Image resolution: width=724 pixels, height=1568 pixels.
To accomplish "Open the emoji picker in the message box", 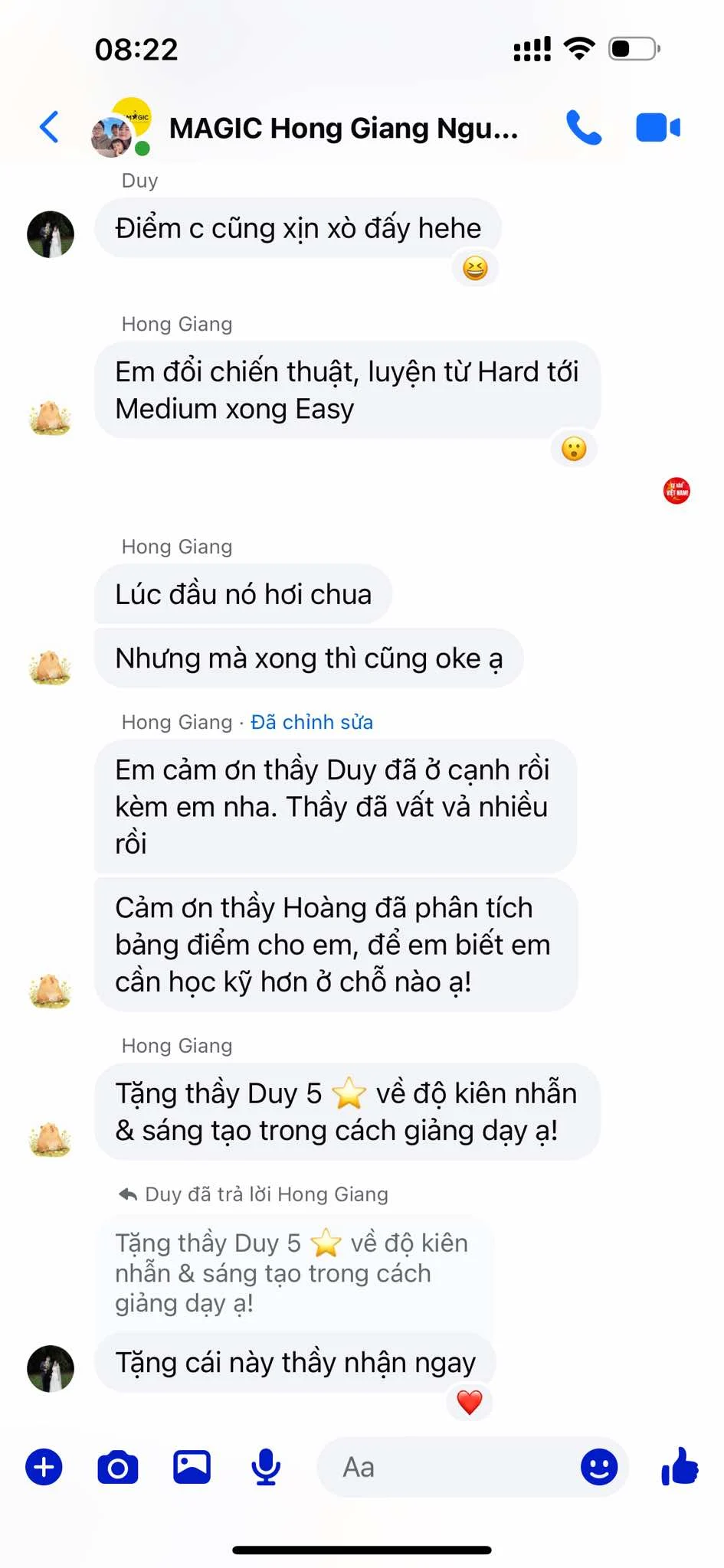I will click(599, 1467).
